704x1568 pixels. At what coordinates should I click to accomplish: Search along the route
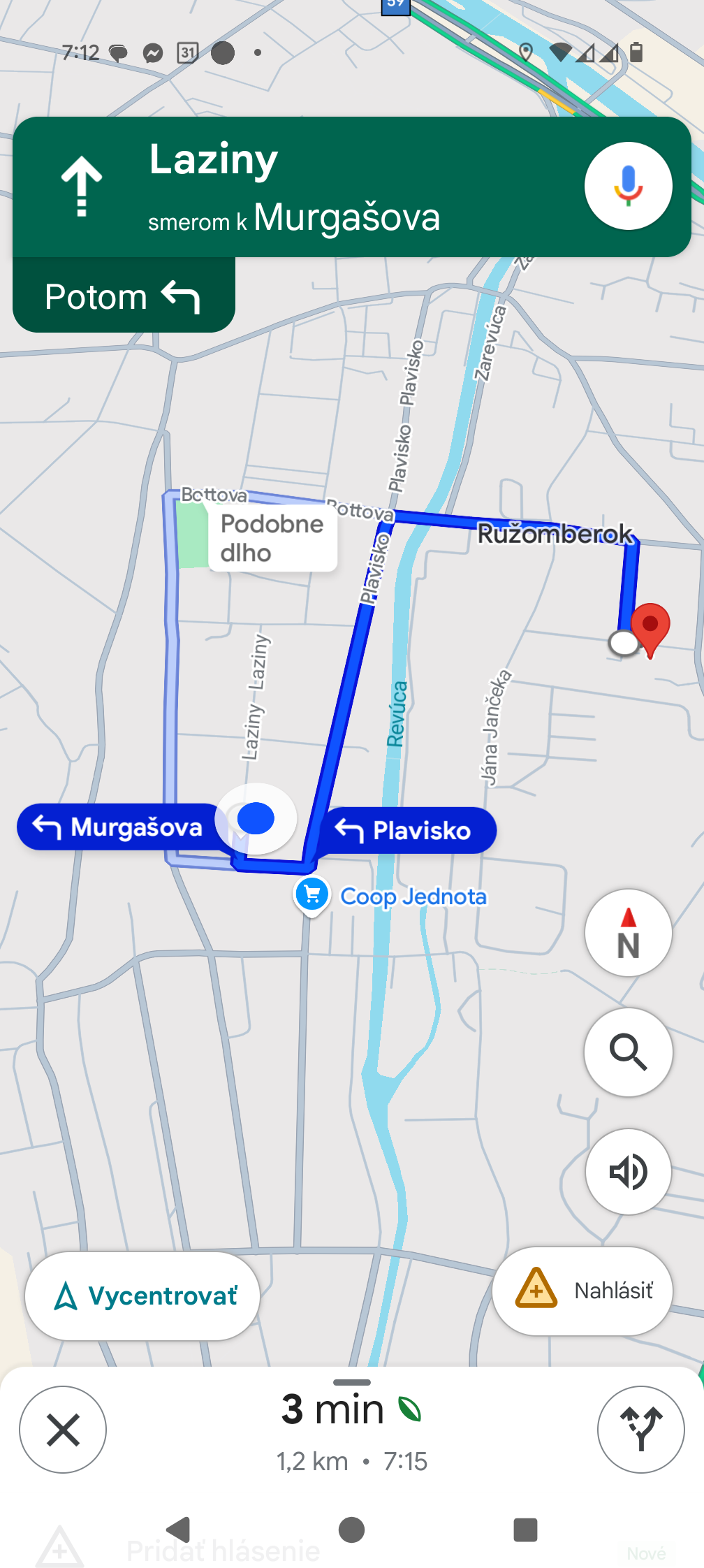[628, 1052]
